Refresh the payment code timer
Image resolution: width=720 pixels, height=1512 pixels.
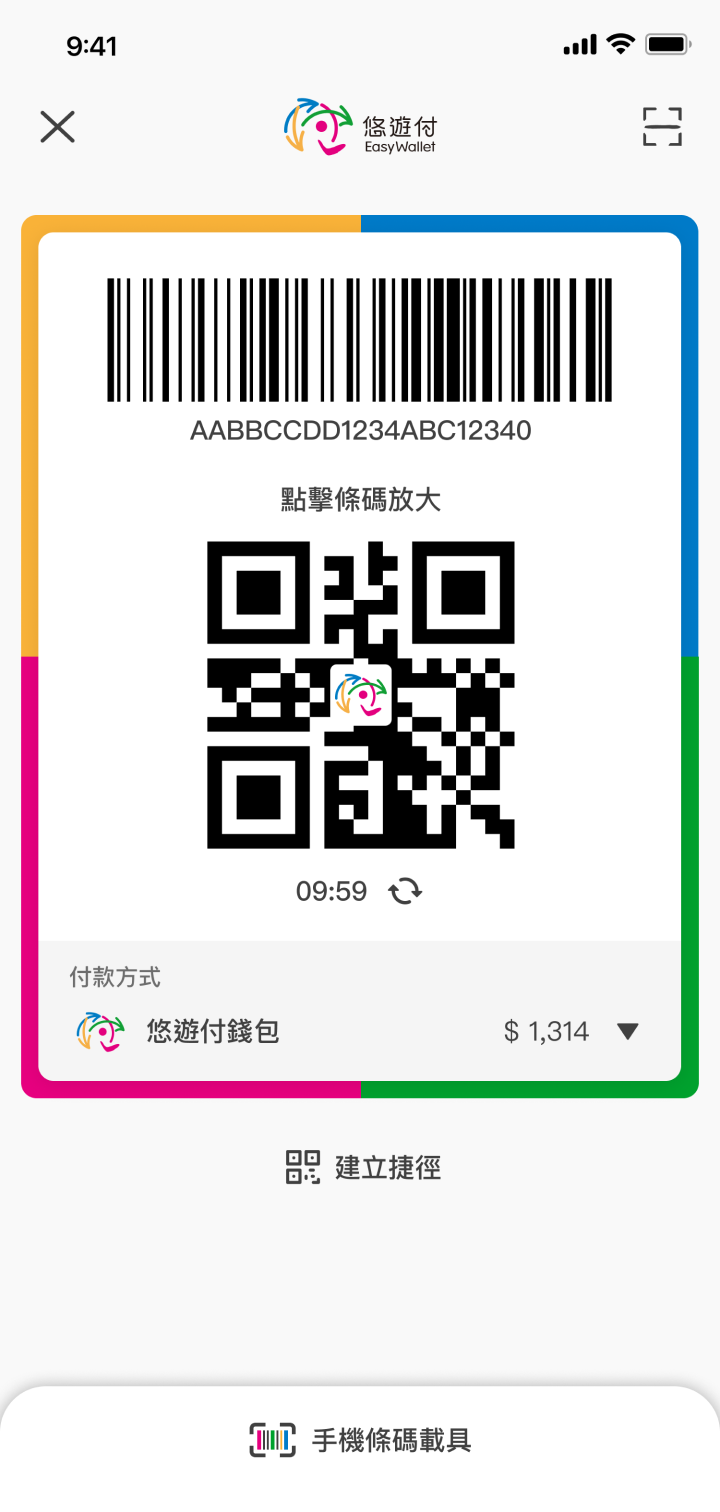point(405,891)
